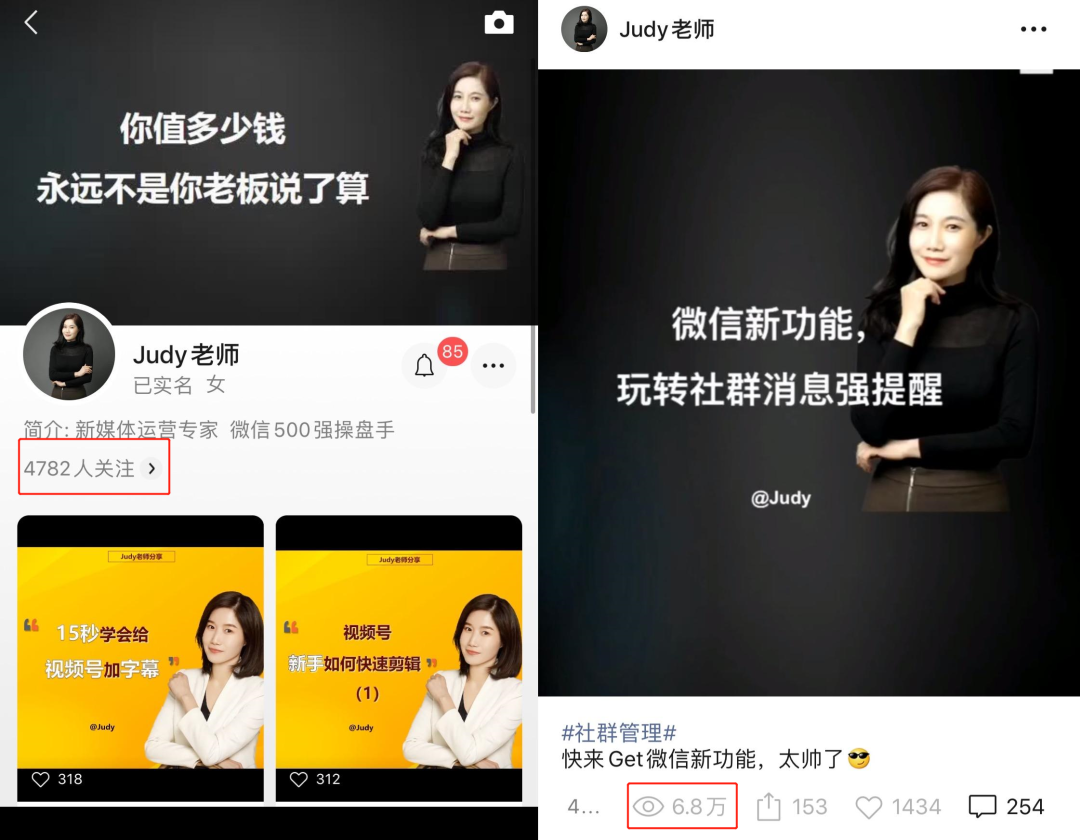
Task: Open the overflow menu beside the bell
Action: pos(493,366)
